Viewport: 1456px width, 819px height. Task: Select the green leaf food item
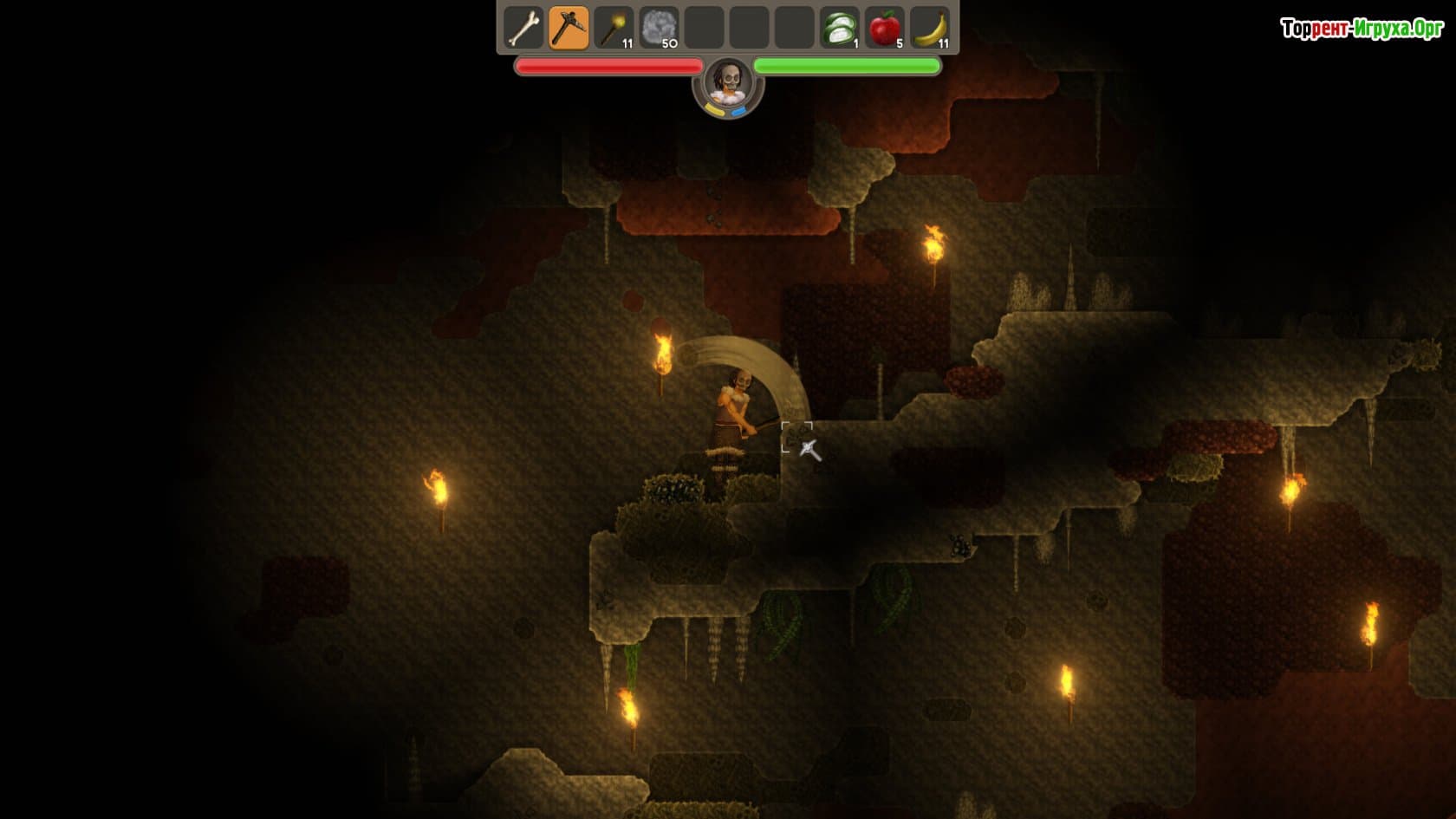tap(839, 29)
